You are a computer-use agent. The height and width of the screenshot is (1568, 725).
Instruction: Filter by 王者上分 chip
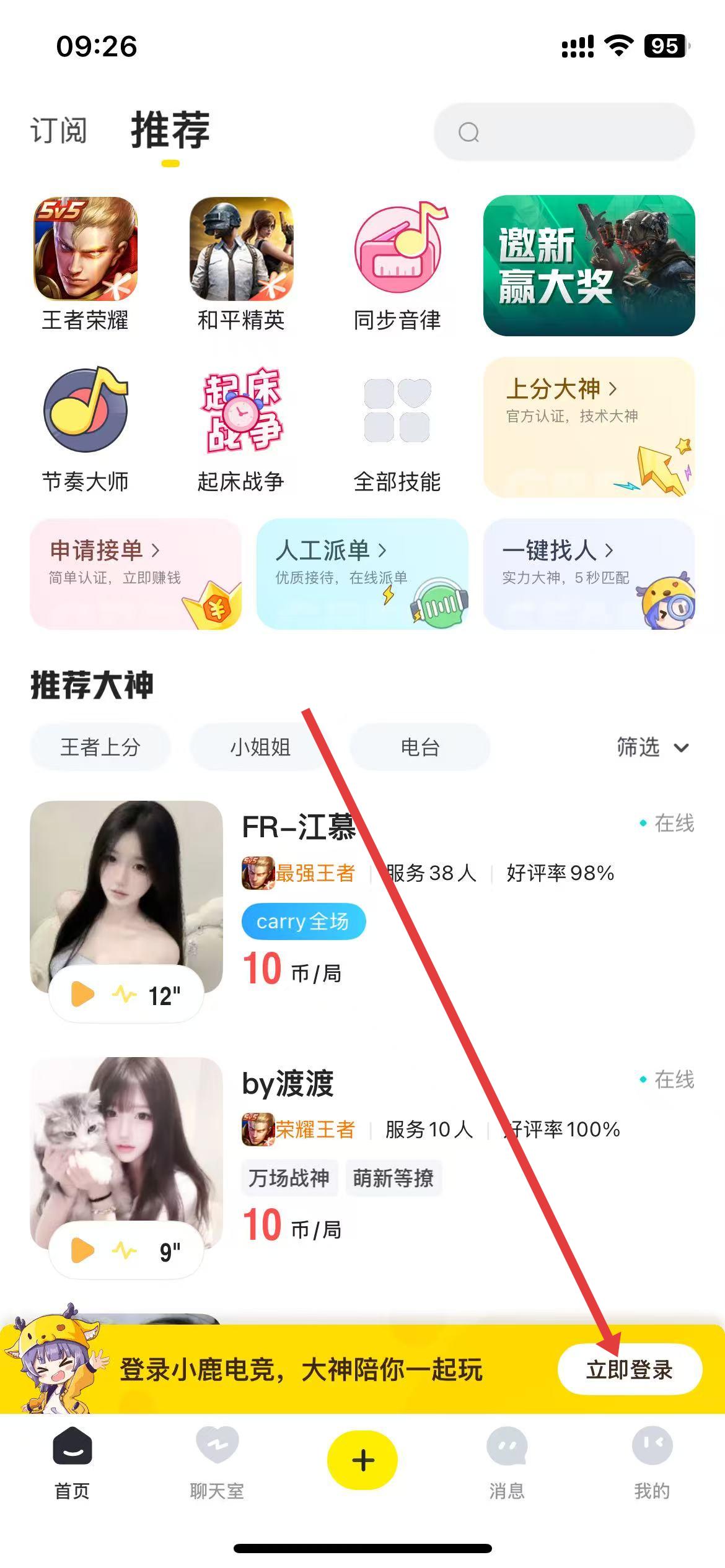[x=100, y=747]
